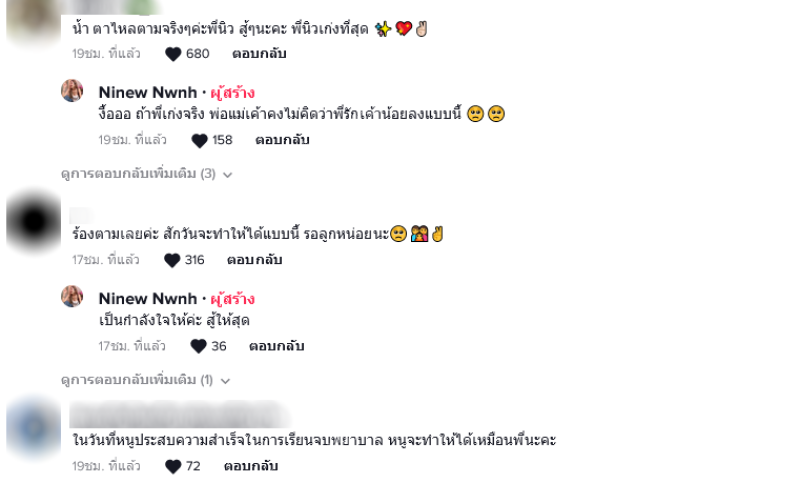Image resolution: width=800 pixels, height=483 pixels.
Task: Expand ดูการตอบกลับเพิ่มเติม (3) replies
Action: point(146,174)
